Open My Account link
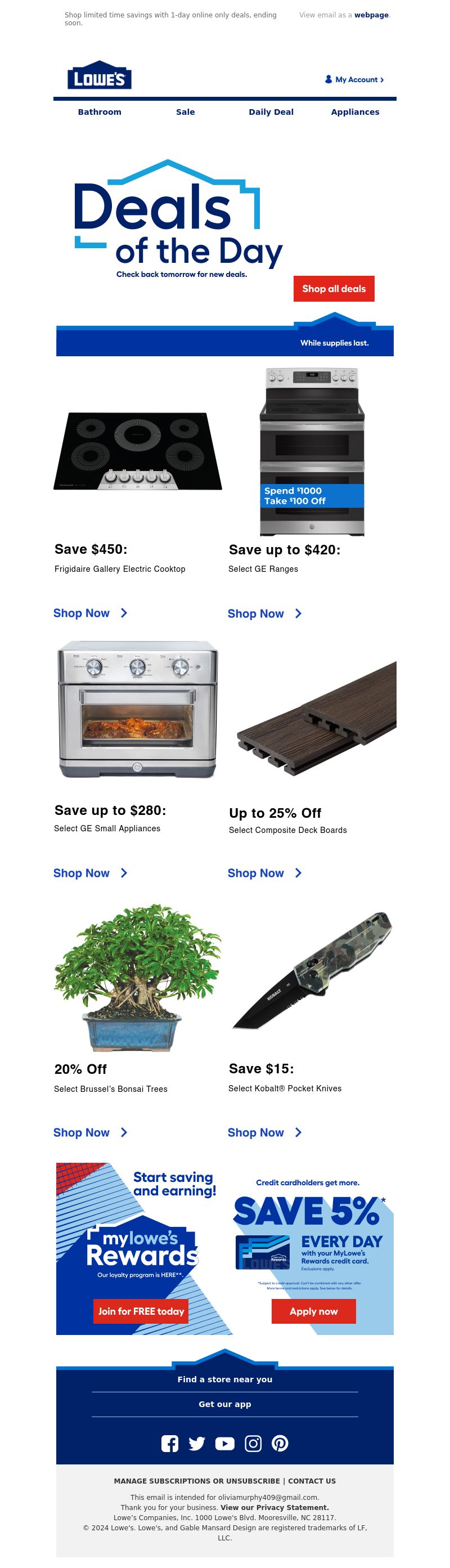The image size is (450, 1568). [354, 80]
